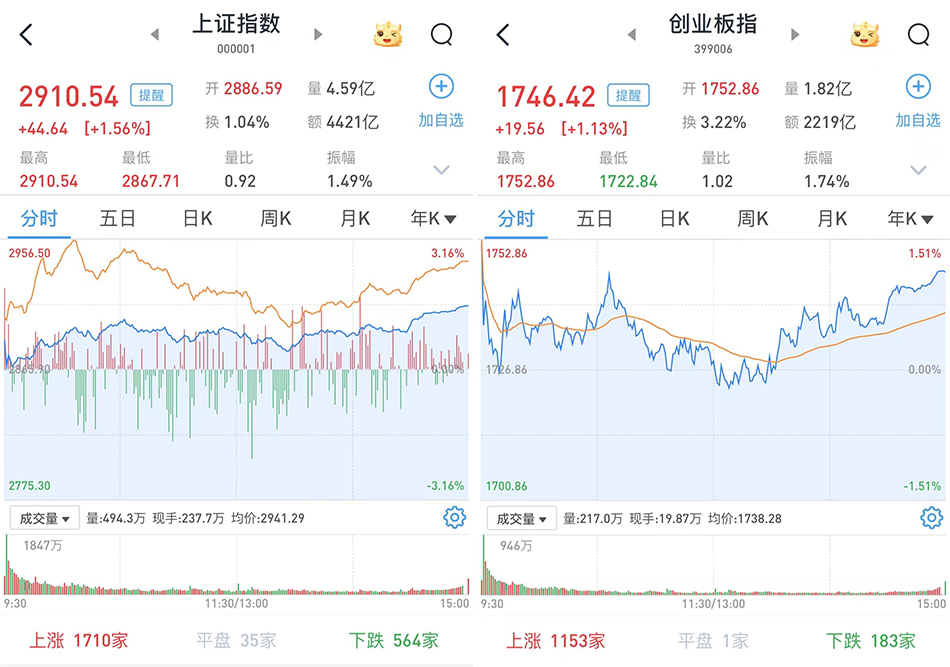Go to the index before 创业板指
Viewport: 950px width, 667px height.
632,35
